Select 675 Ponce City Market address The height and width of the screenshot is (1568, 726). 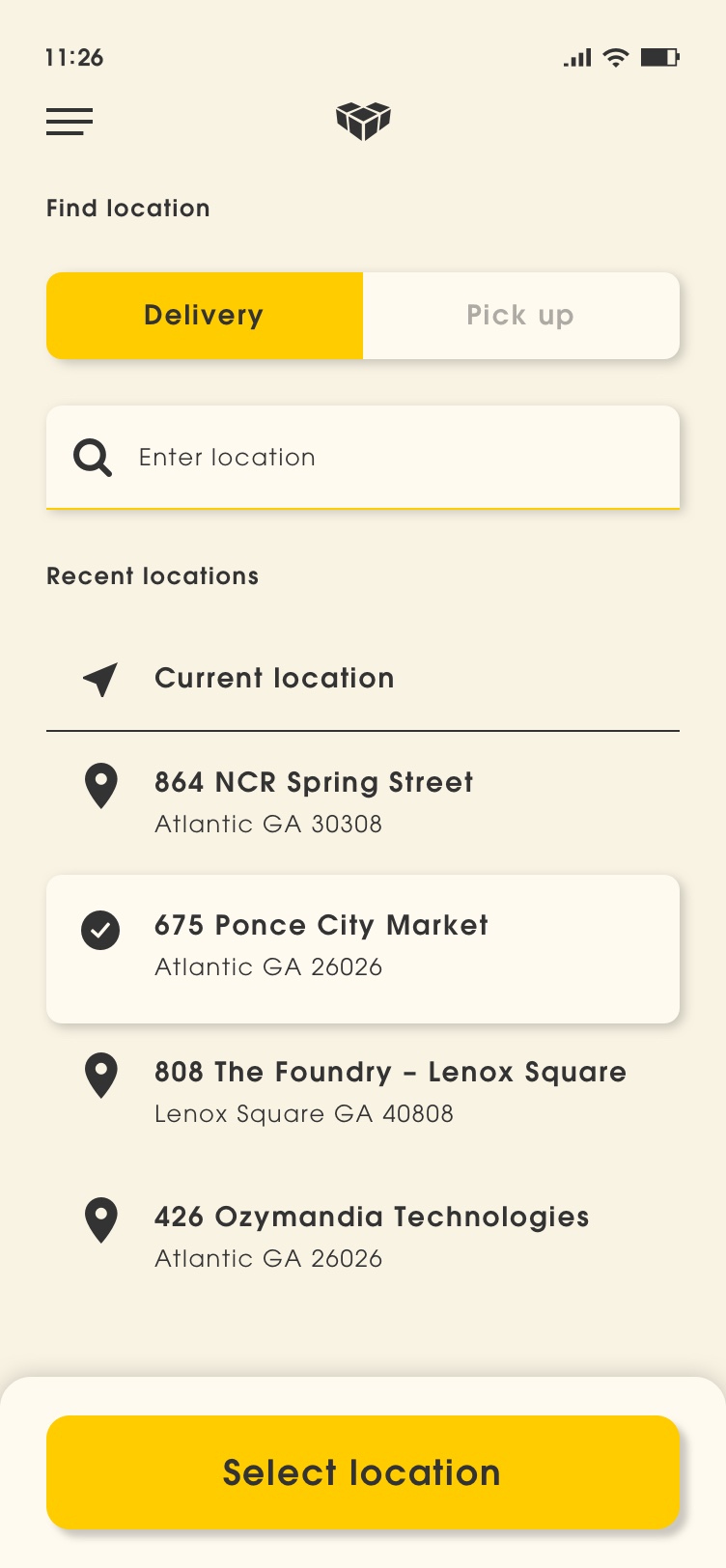(363, 948)
